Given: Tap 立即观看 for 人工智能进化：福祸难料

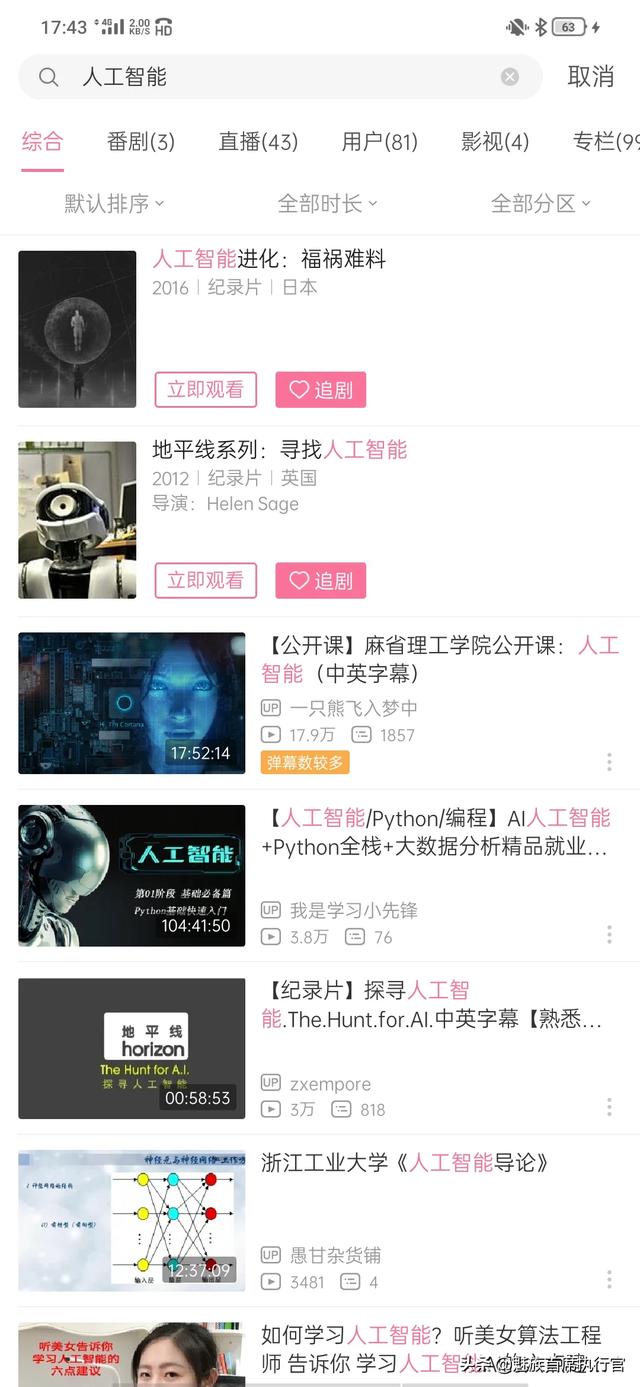Looking at the screenshot, I should click(x=206, y=390).
